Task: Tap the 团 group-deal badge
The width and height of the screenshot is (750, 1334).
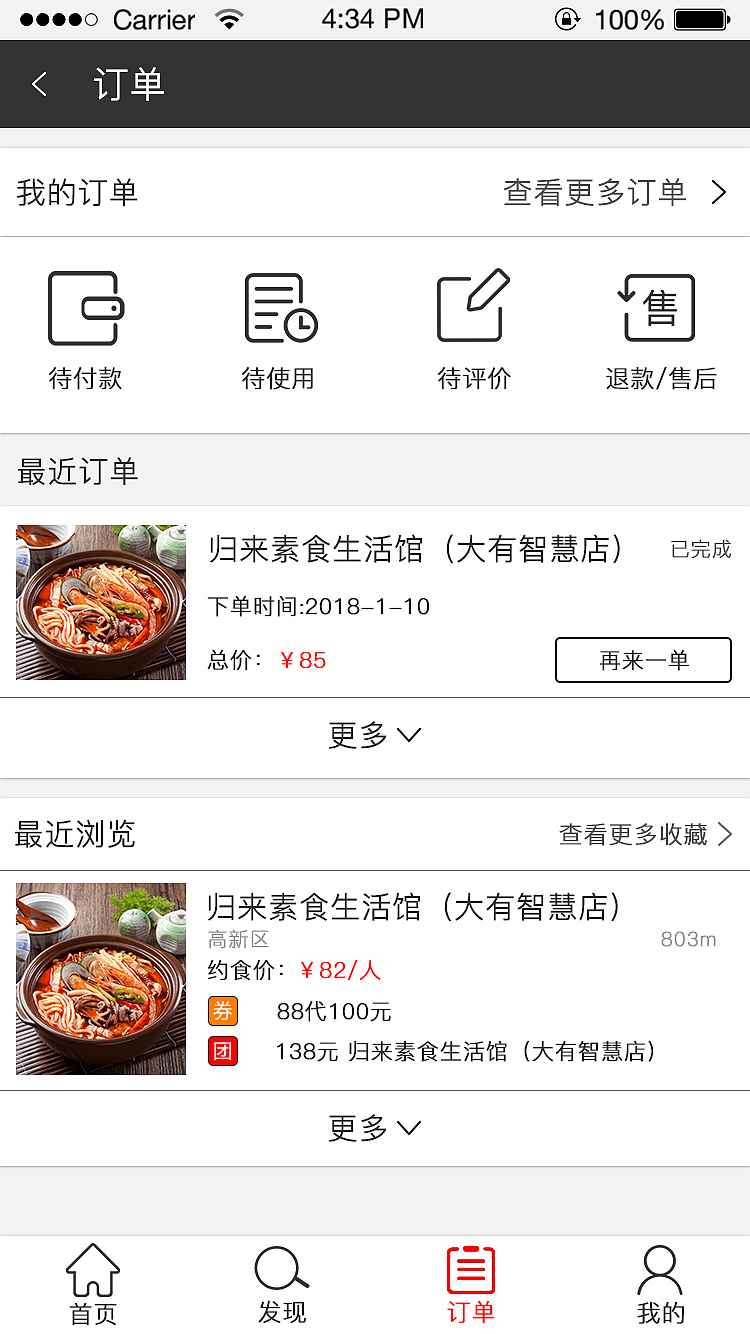Action: (x=223, y=1052)
